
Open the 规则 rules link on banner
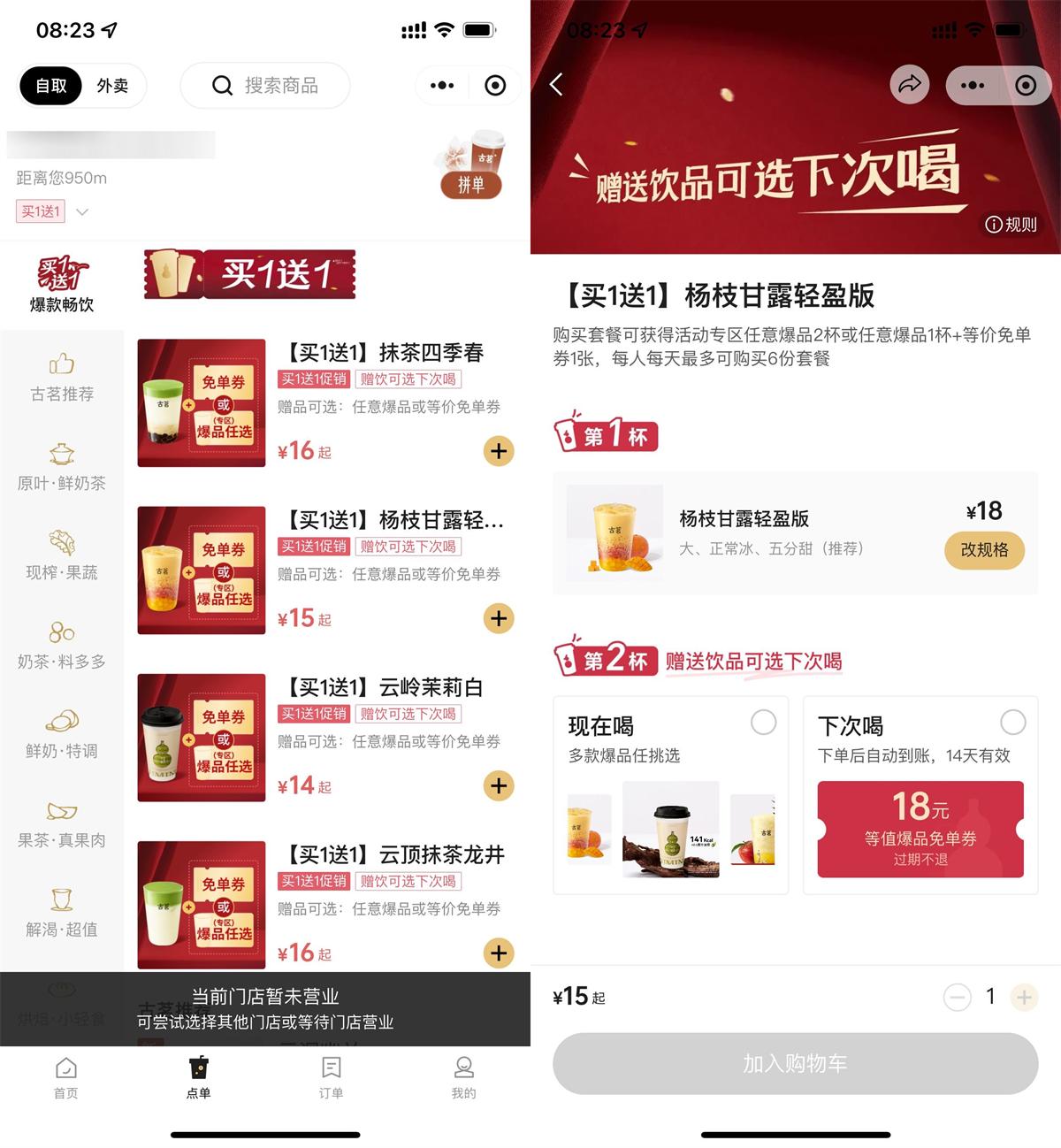pos(1010,224)
